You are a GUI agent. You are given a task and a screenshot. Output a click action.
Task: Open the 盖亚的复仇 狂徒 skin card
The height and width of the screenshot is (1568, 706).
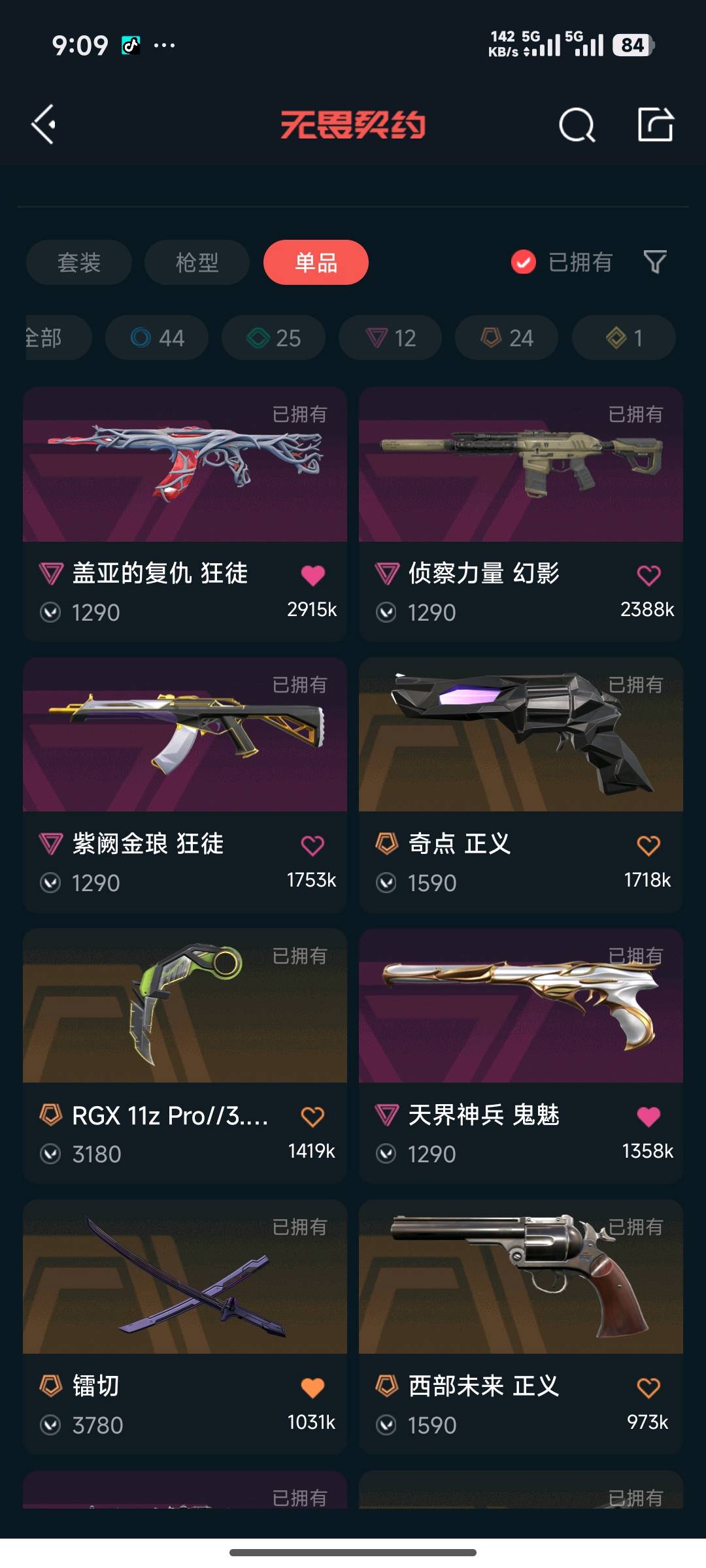tap(185, 465)
